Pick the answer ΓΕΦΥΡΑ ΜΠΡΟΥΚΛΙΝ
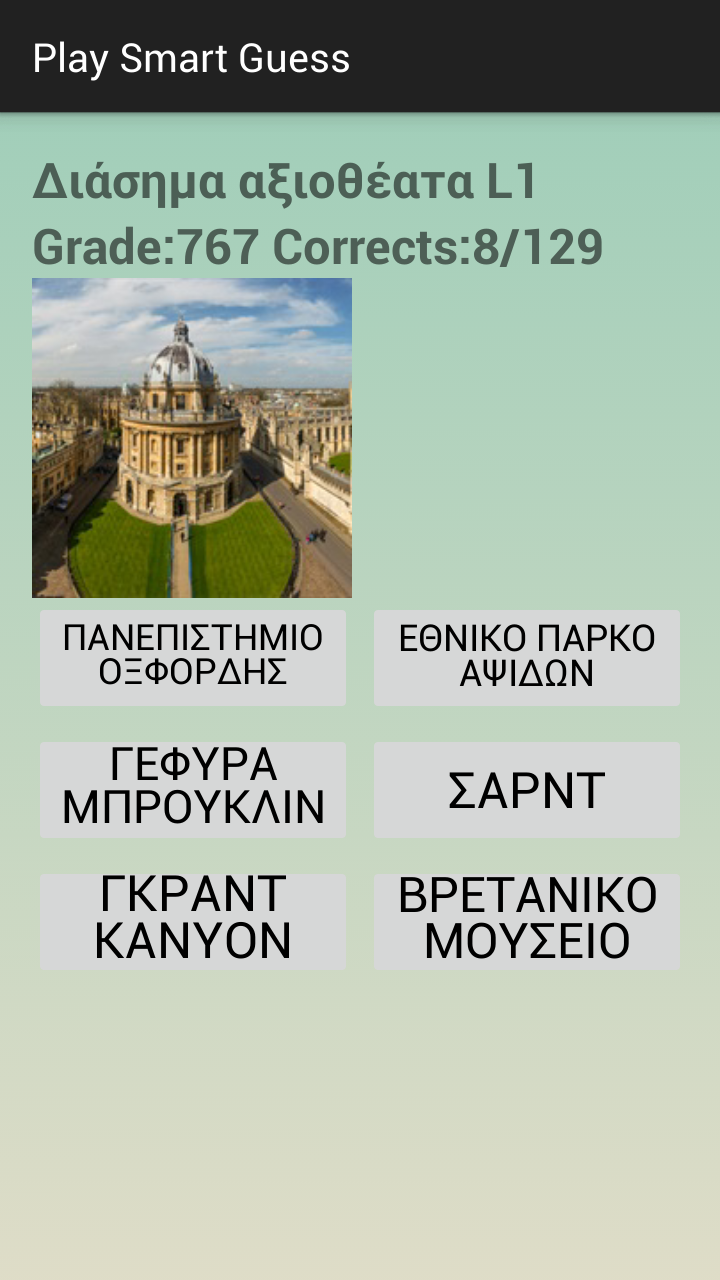 click(x=193, y=789)
